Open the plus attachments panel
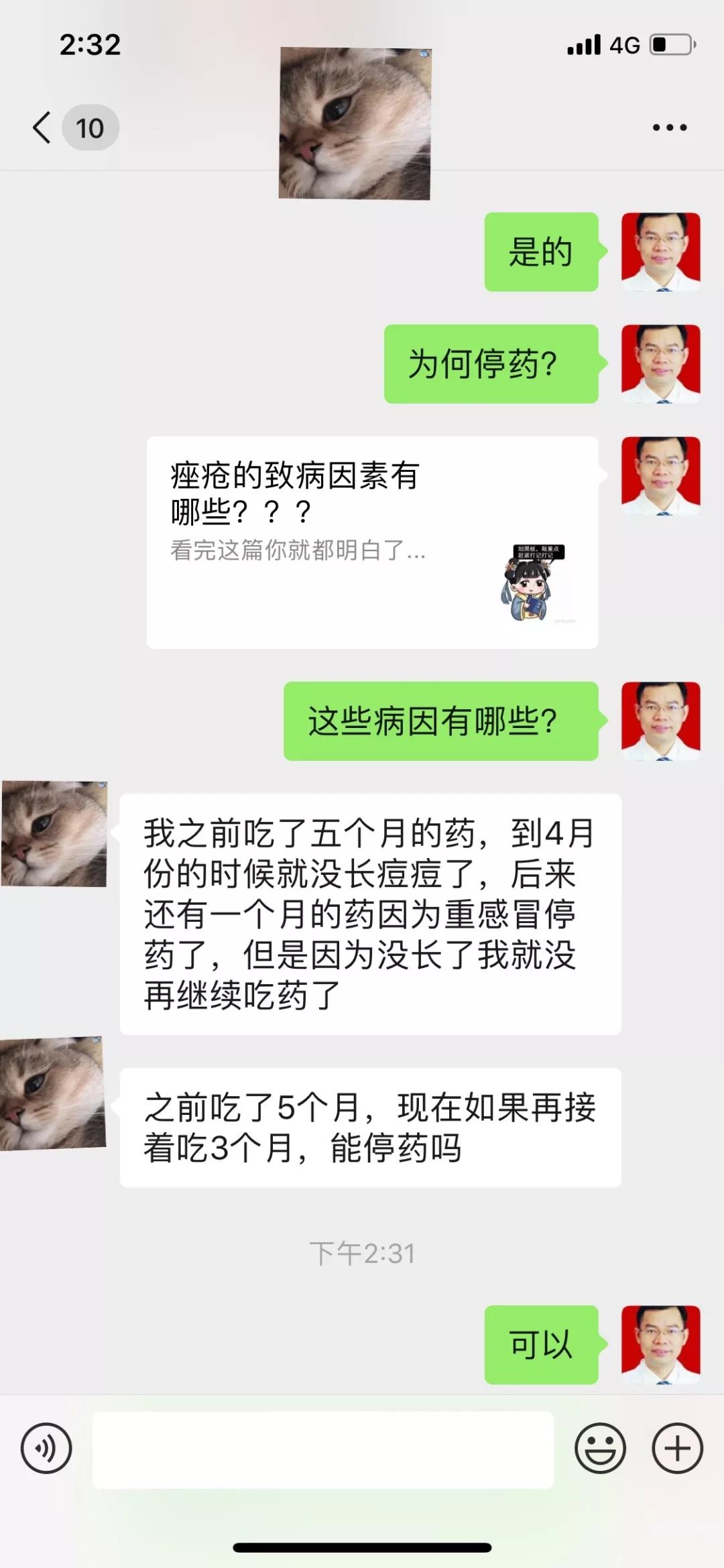 coord(677,1448)
